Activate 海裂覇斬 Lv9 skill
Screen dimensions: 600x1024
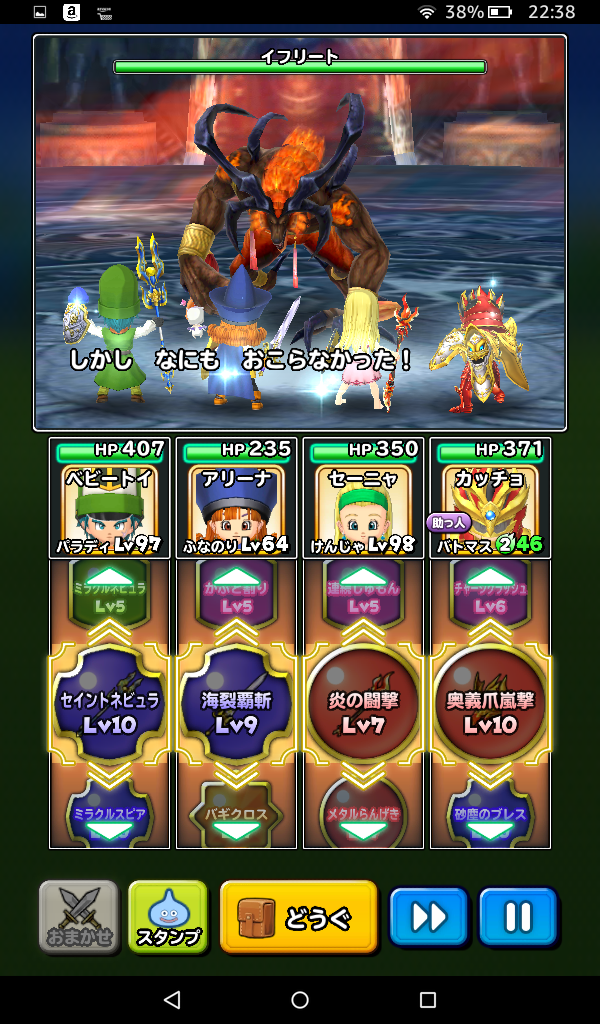(236, 709)
